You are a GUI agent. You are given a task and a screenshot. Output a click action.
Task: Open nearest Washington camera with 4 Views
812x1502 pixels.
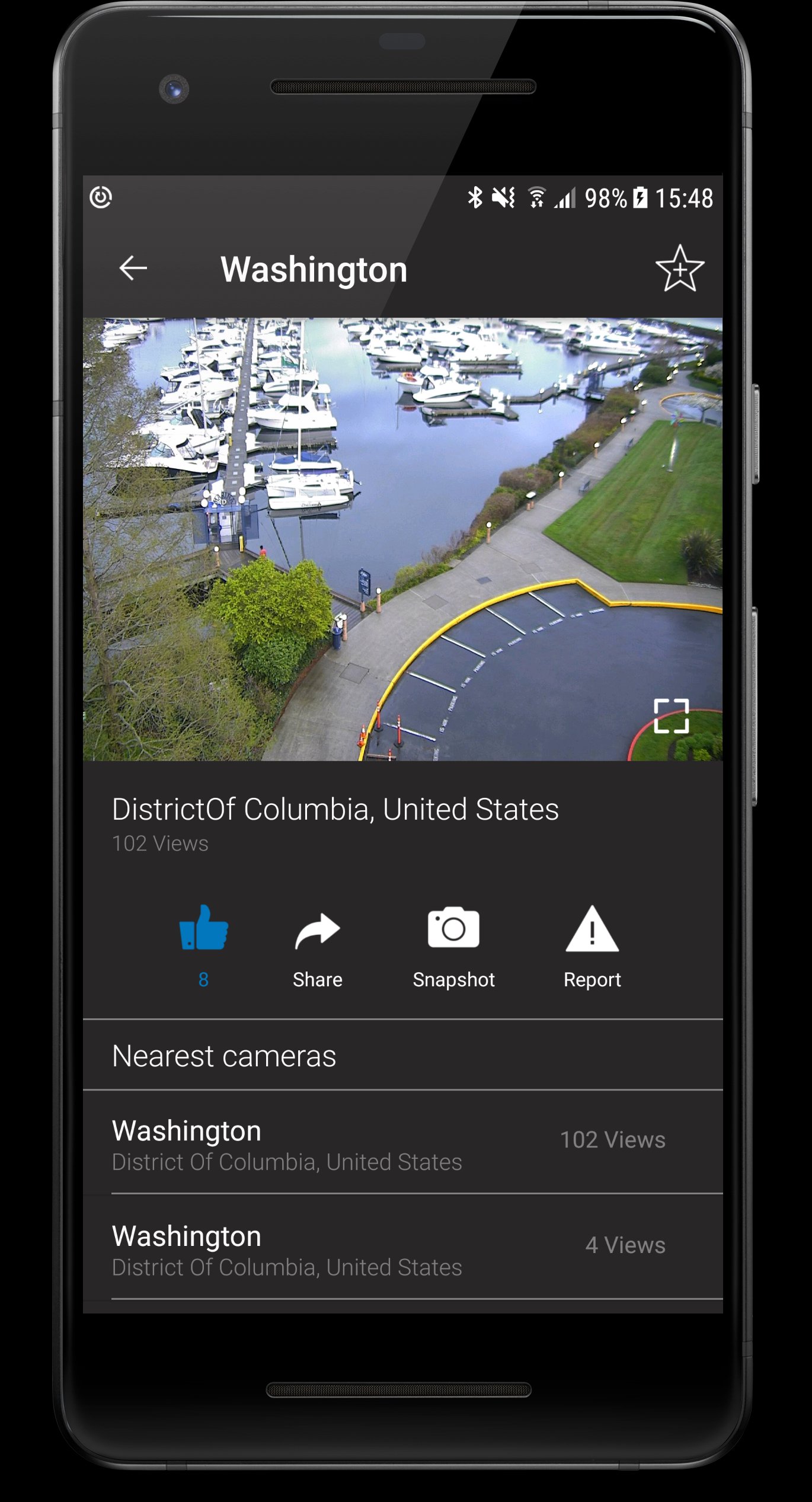tap(388, 1250)
